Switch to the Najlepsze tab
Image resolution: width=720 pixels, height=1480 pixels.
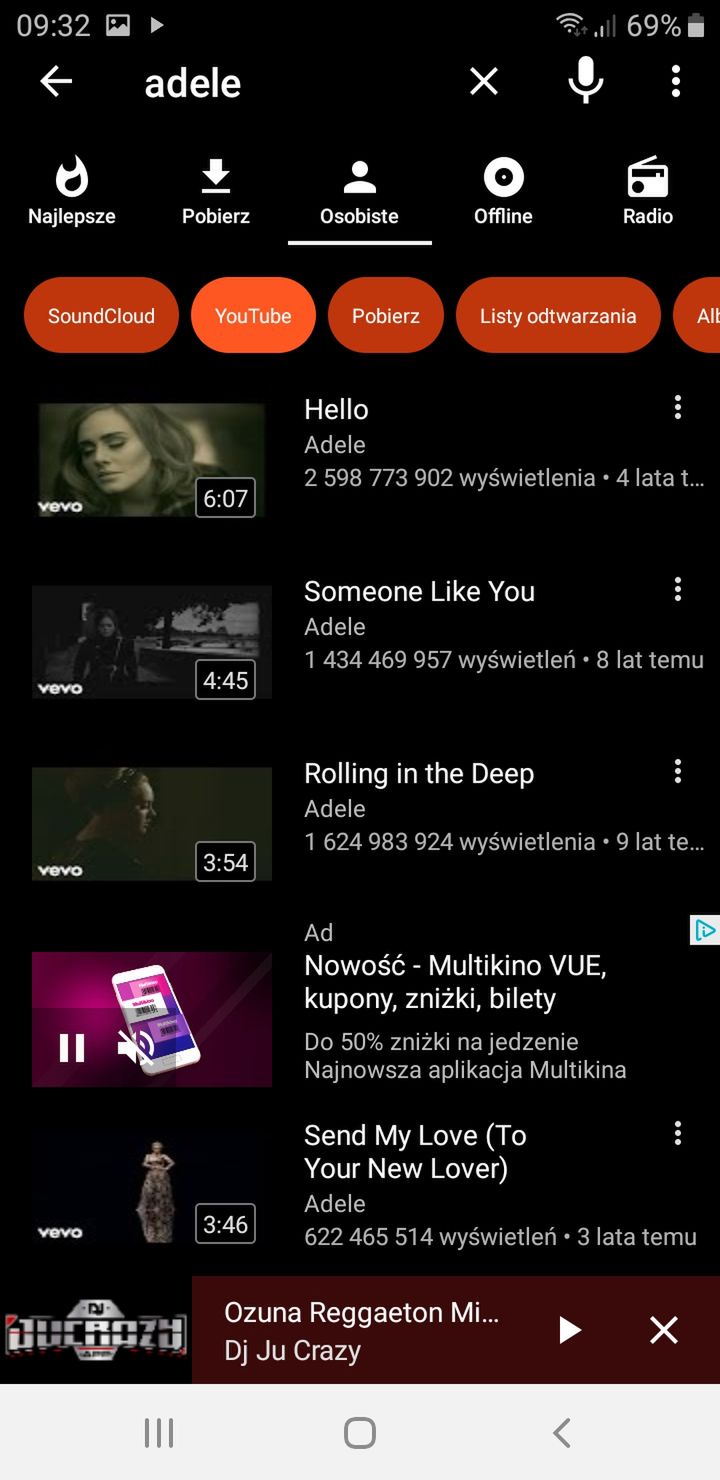pos(72,191)
